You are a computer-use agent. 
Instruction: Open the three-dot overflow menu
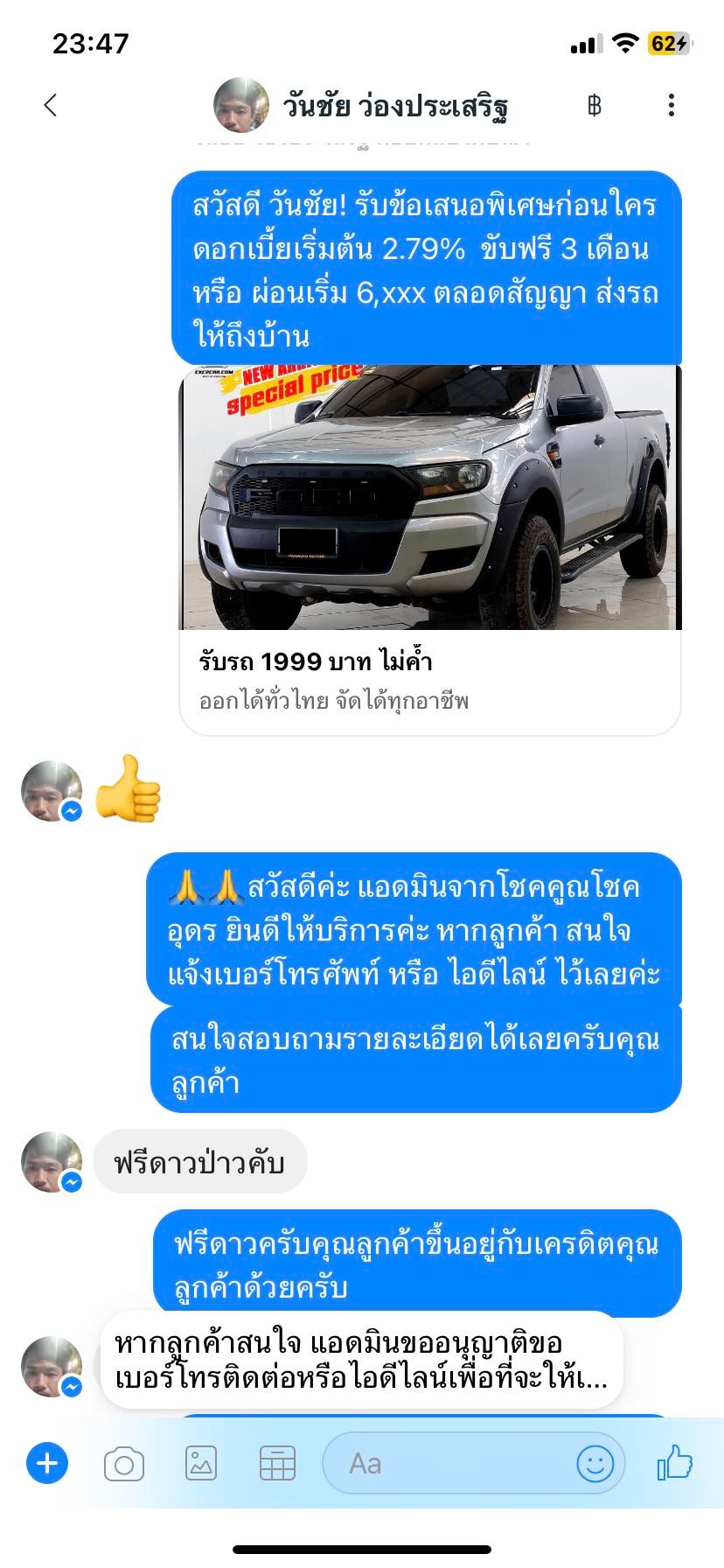coord(671,106)
